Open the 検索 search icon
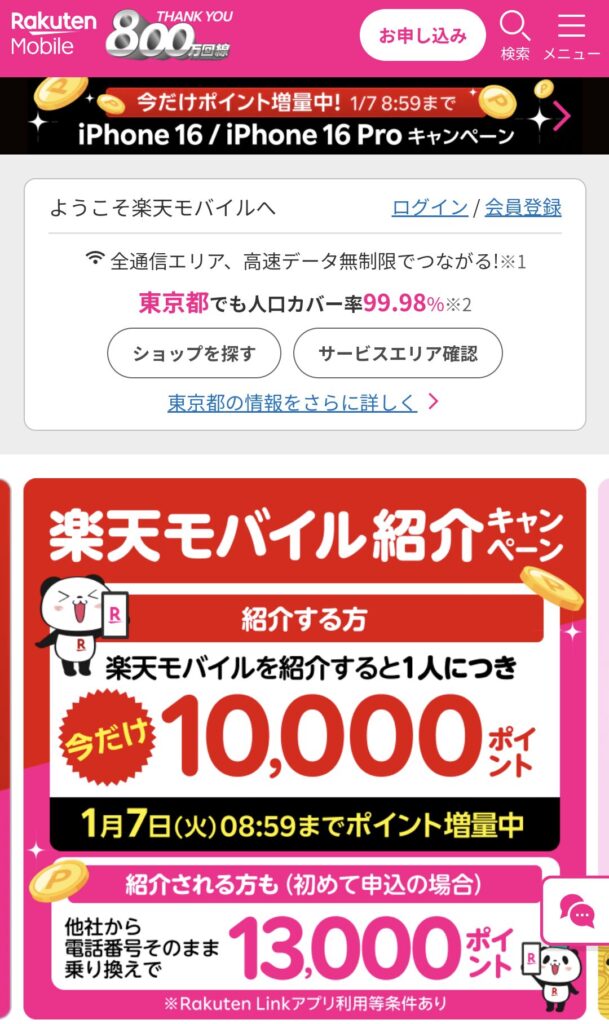609x1024 pixels. pyautogui.click(x=515, y=36)
